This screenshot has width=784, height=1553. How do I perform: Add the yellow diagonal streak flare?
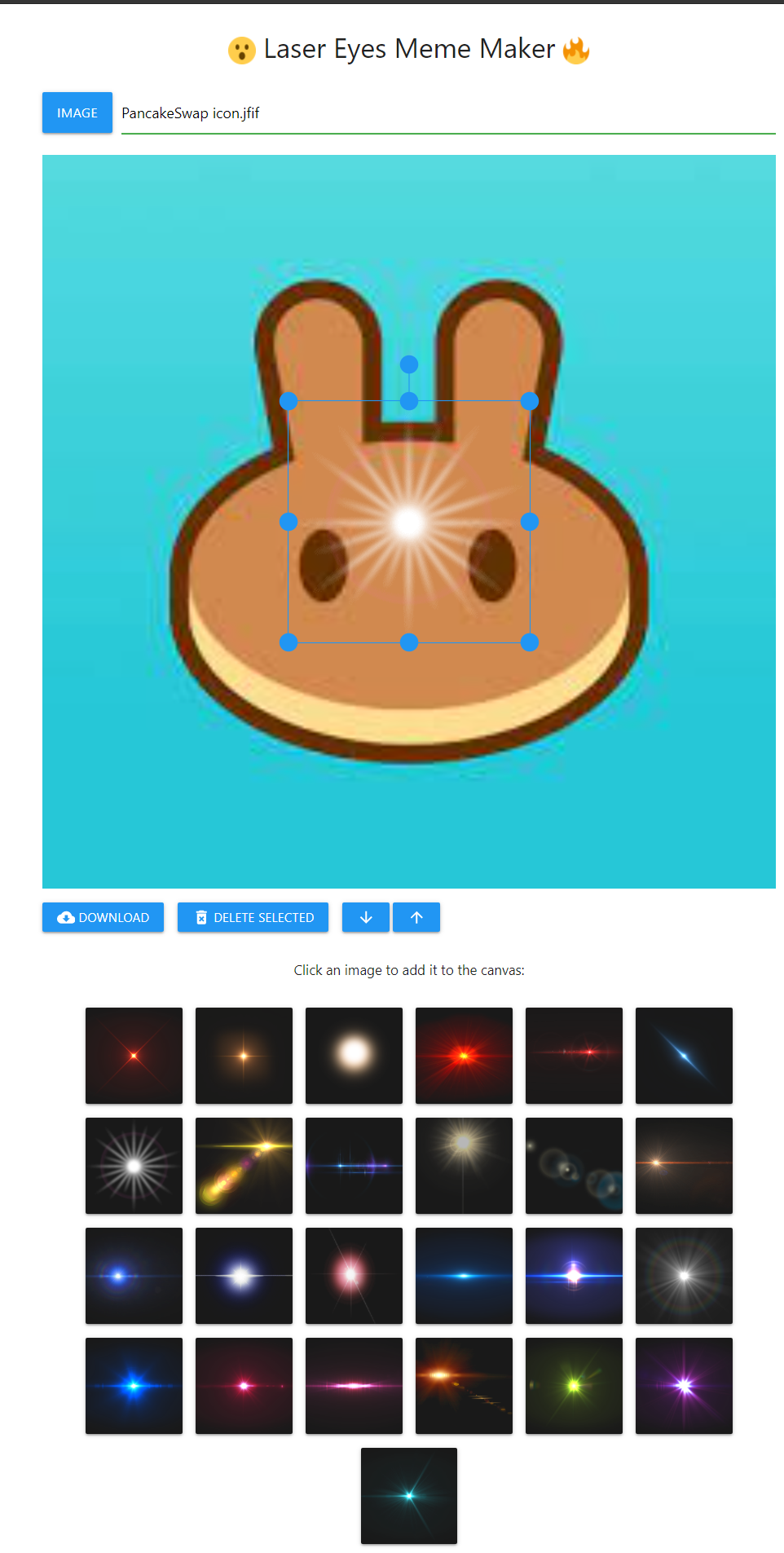(x=244, y=1166)
